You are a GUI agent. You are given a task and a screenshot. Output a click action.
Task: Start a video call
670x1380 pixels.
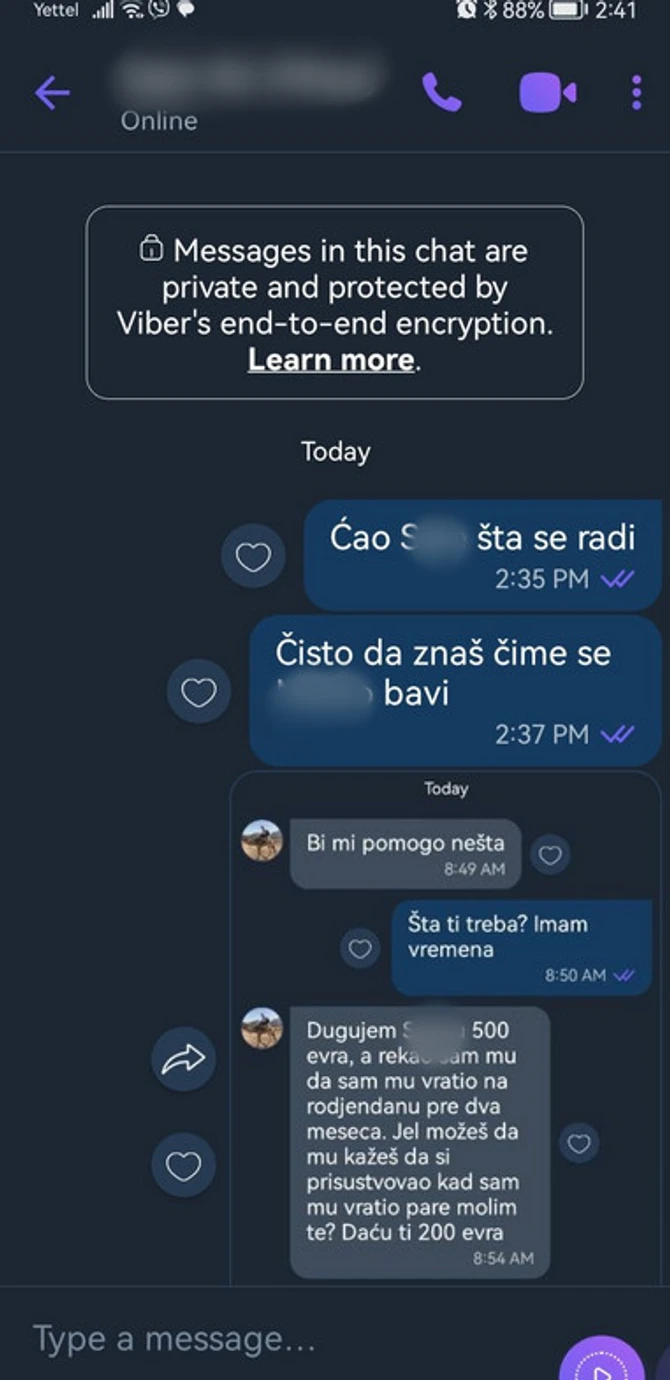coord(547,93)
